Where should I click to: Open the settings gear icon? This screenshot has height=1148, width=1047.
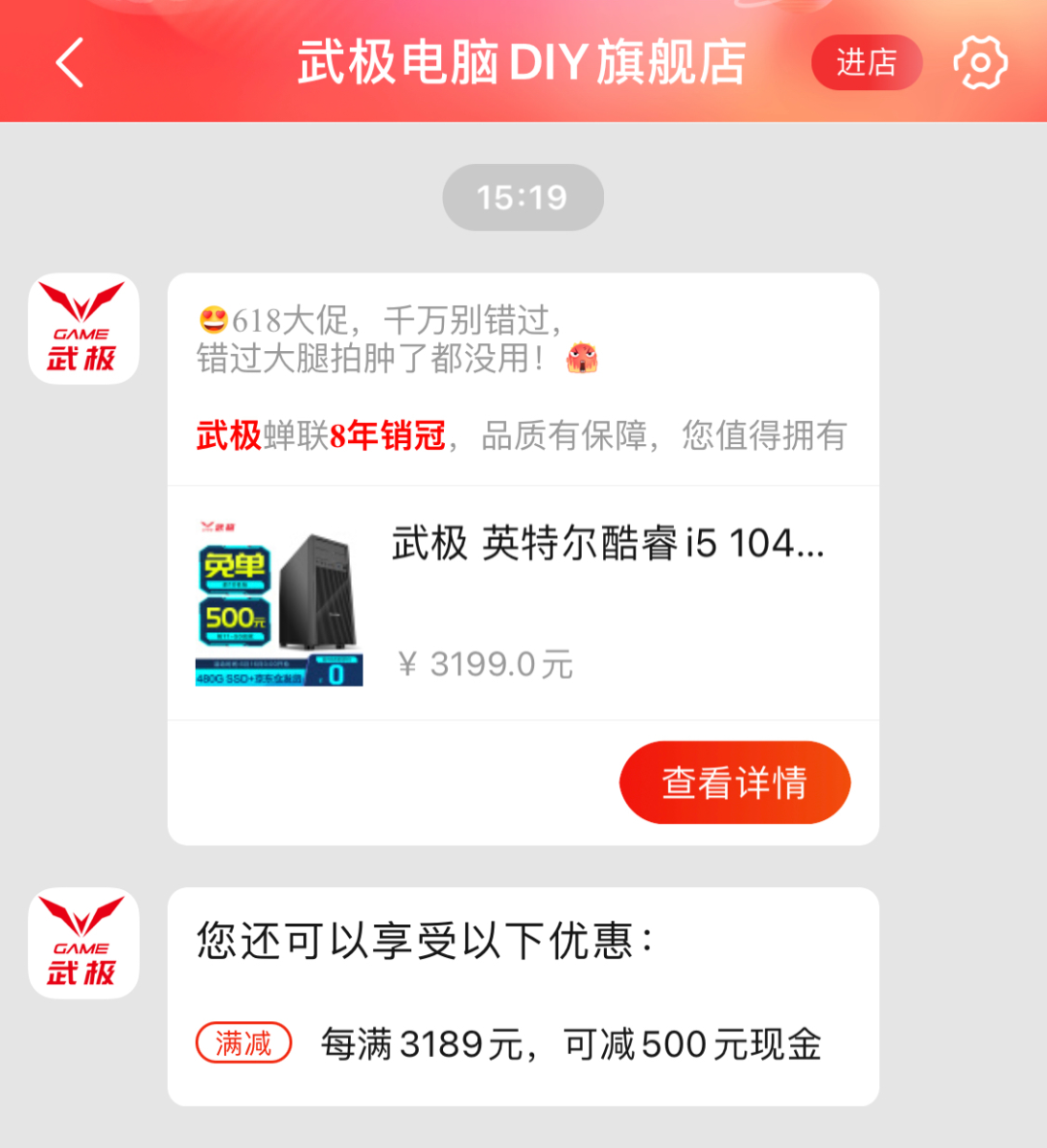coord(980,63)
